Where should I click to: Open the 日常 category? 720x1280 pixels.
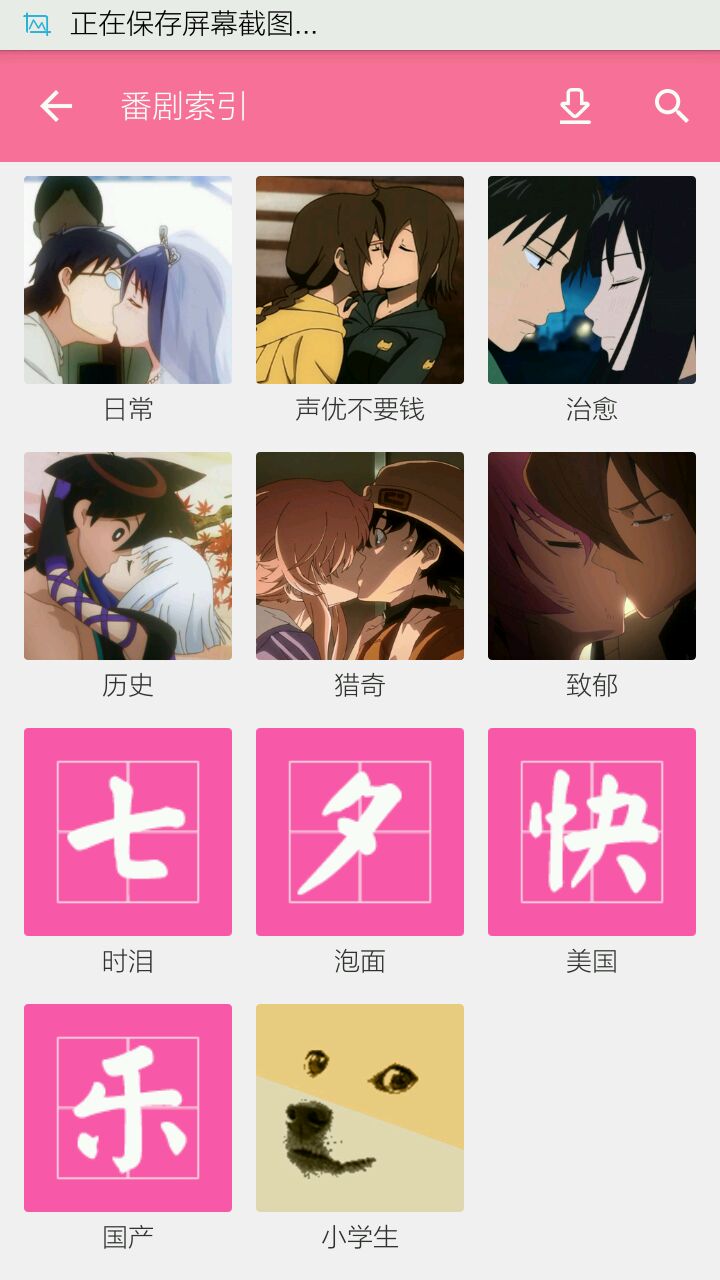128,280
